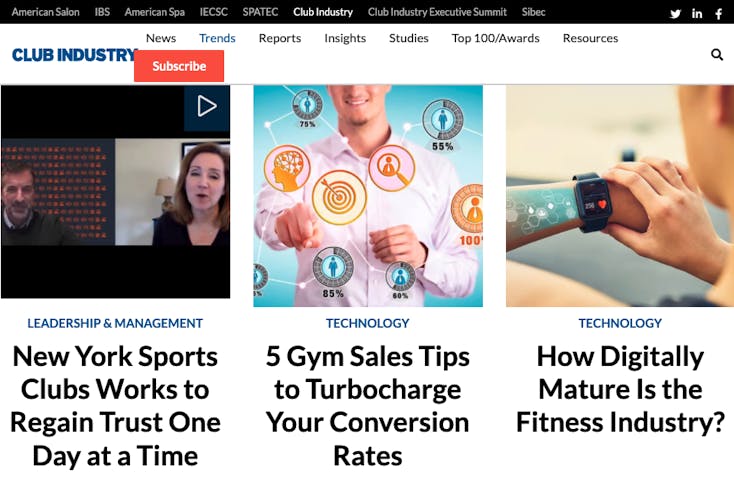Screen dimensions: 734x500
Task: Open the LinkedIn profile link
Action: point(697,13)
